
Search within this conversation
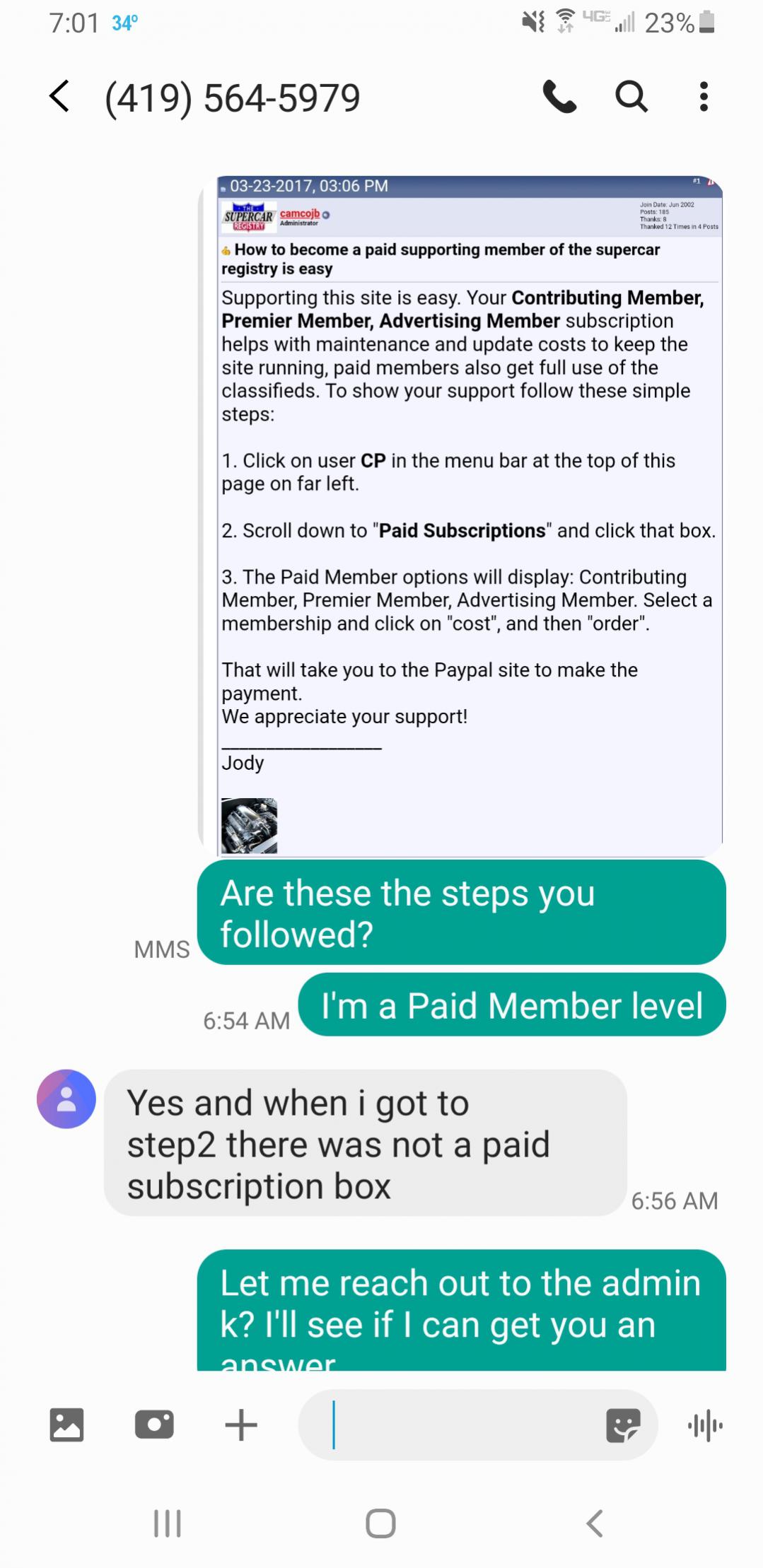[x=631, y=96]
